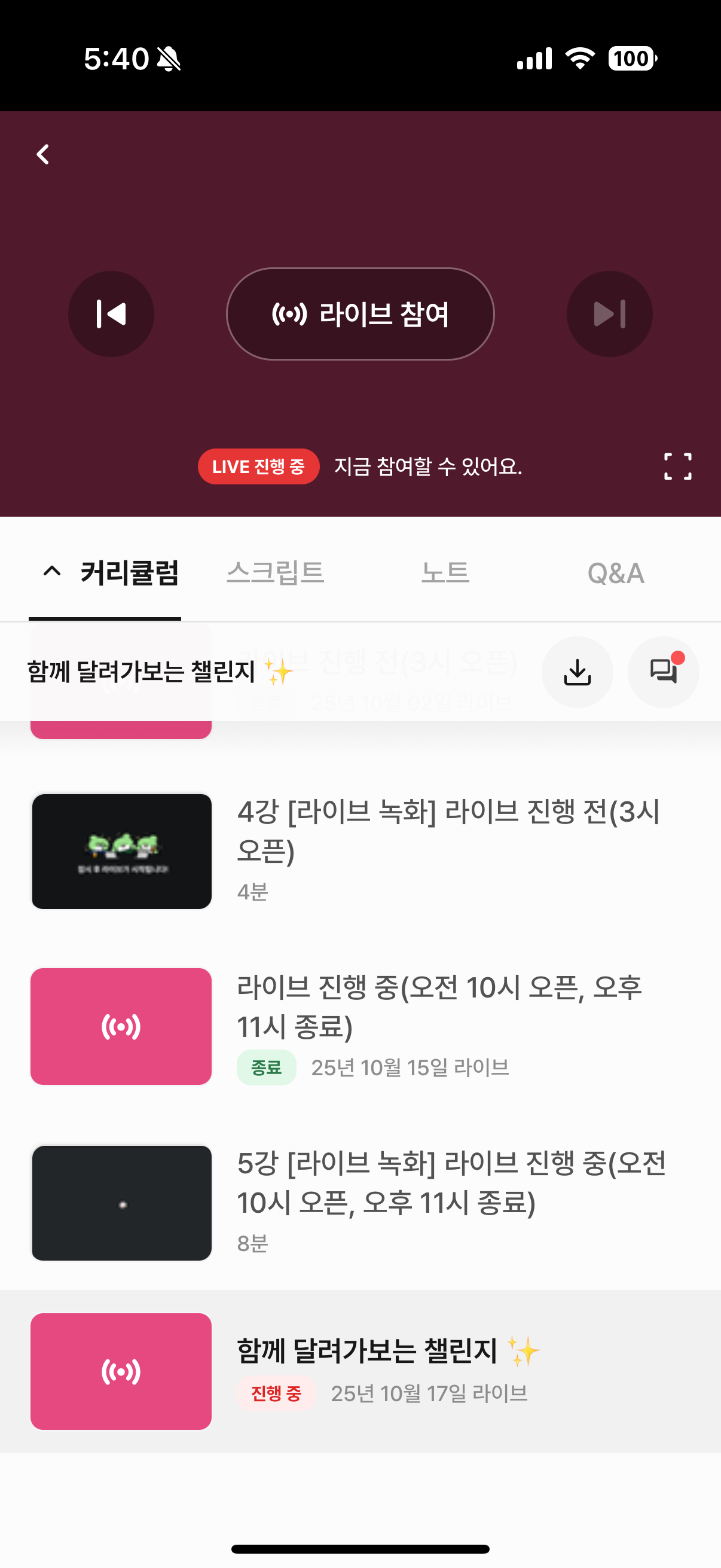Open the chat messages icon
The width and height of the screenshot is (721, 1568).
click(662, 672)
